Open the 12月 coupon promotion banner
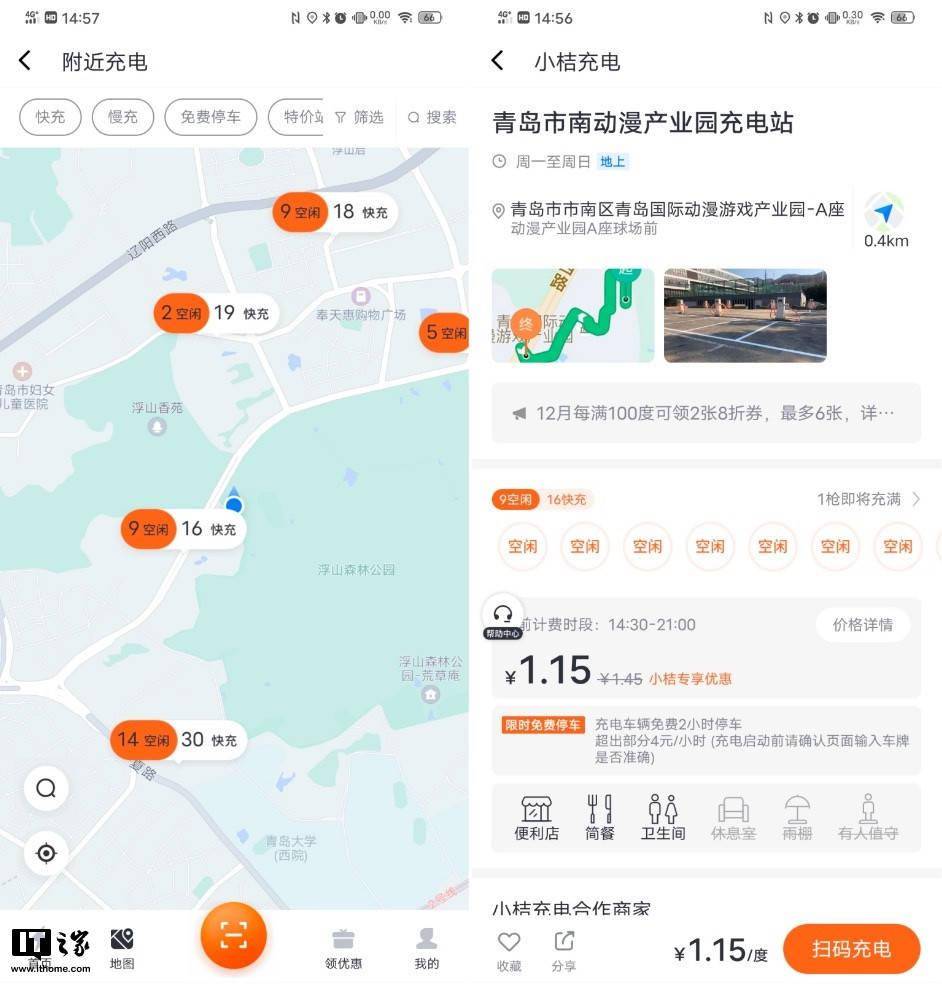 click(706, 413)
